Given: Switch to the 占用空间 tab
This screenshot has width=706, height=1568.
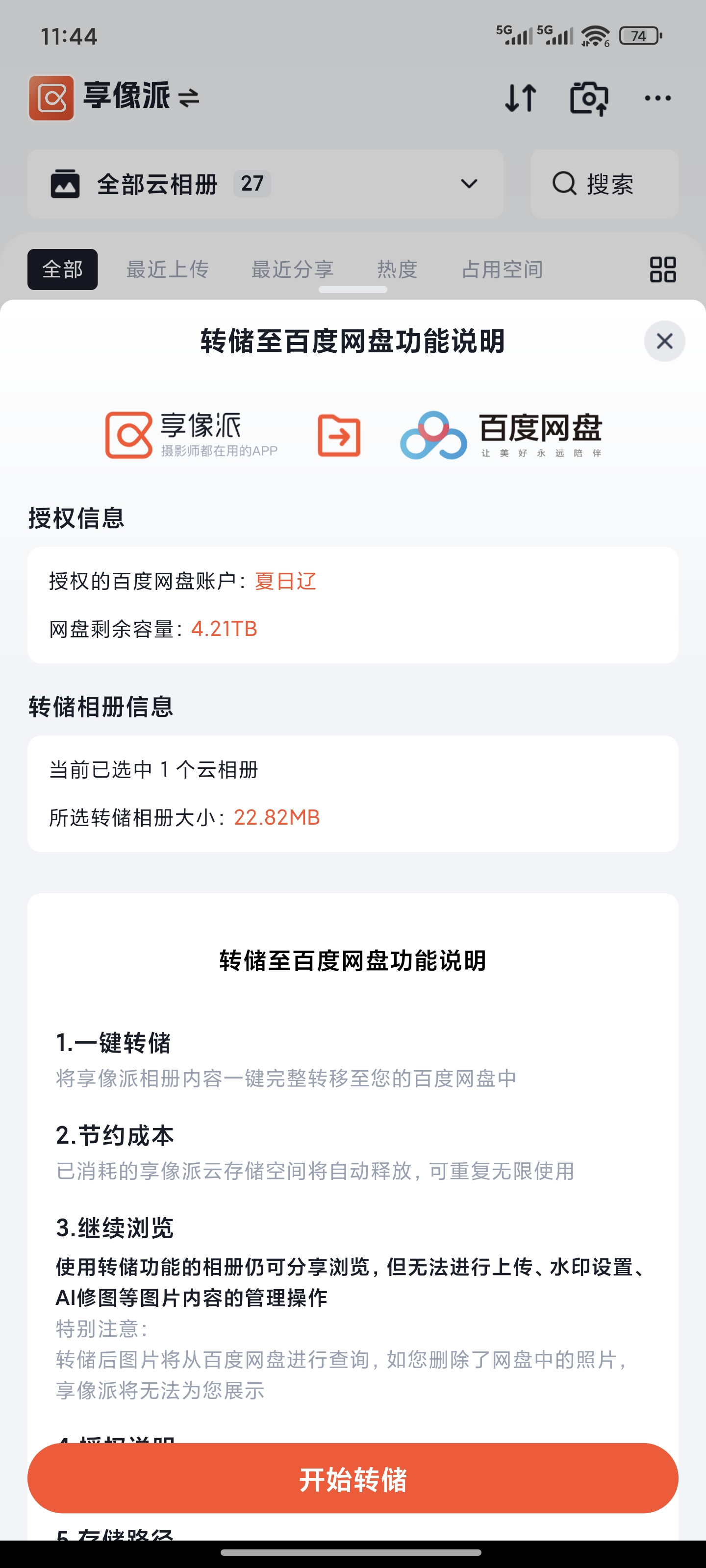Looking at the screenshot, I should 503,269.
